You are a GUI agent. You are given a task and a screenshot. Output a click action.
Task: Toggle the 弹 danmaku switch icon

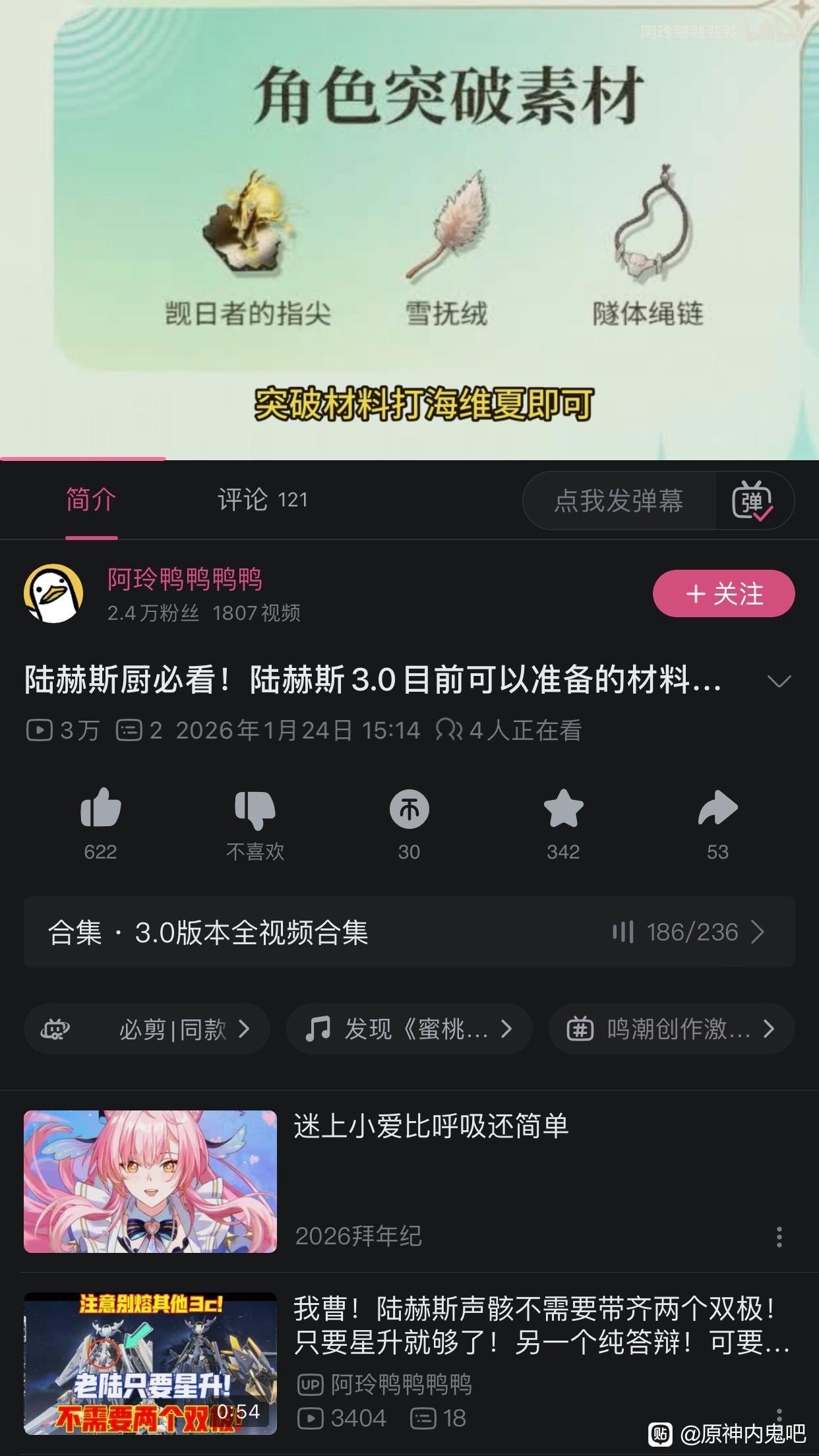752,501
